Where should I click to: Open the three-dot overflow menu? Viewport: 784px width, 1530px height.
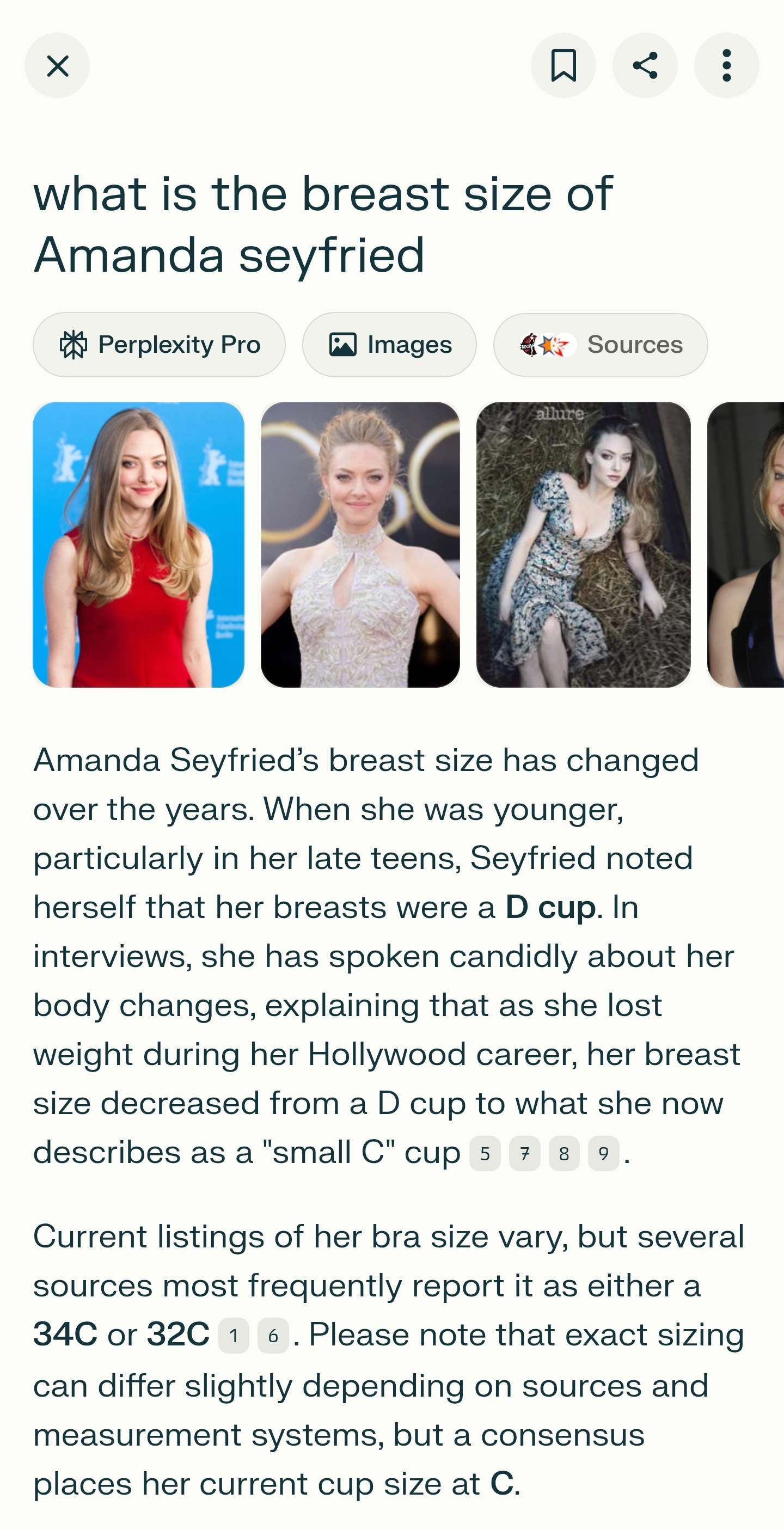726,65
